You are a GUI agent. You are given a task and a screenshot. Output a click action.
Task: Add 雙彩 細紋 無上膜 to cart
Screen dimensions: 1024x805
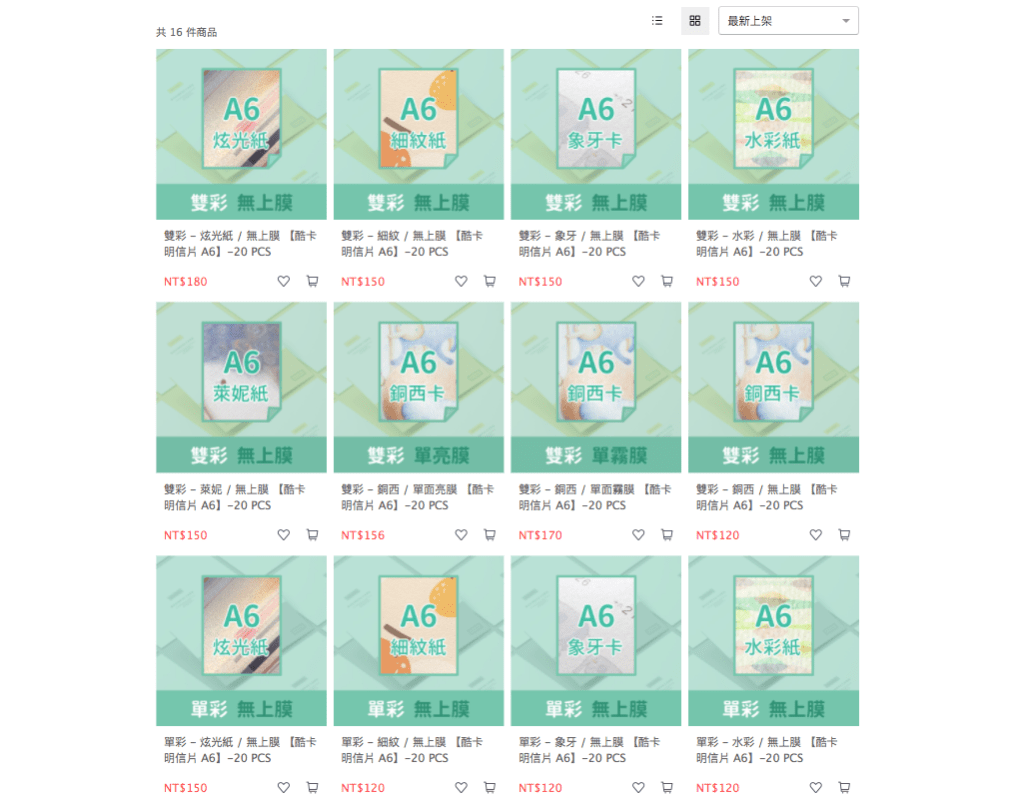(489, 281)
